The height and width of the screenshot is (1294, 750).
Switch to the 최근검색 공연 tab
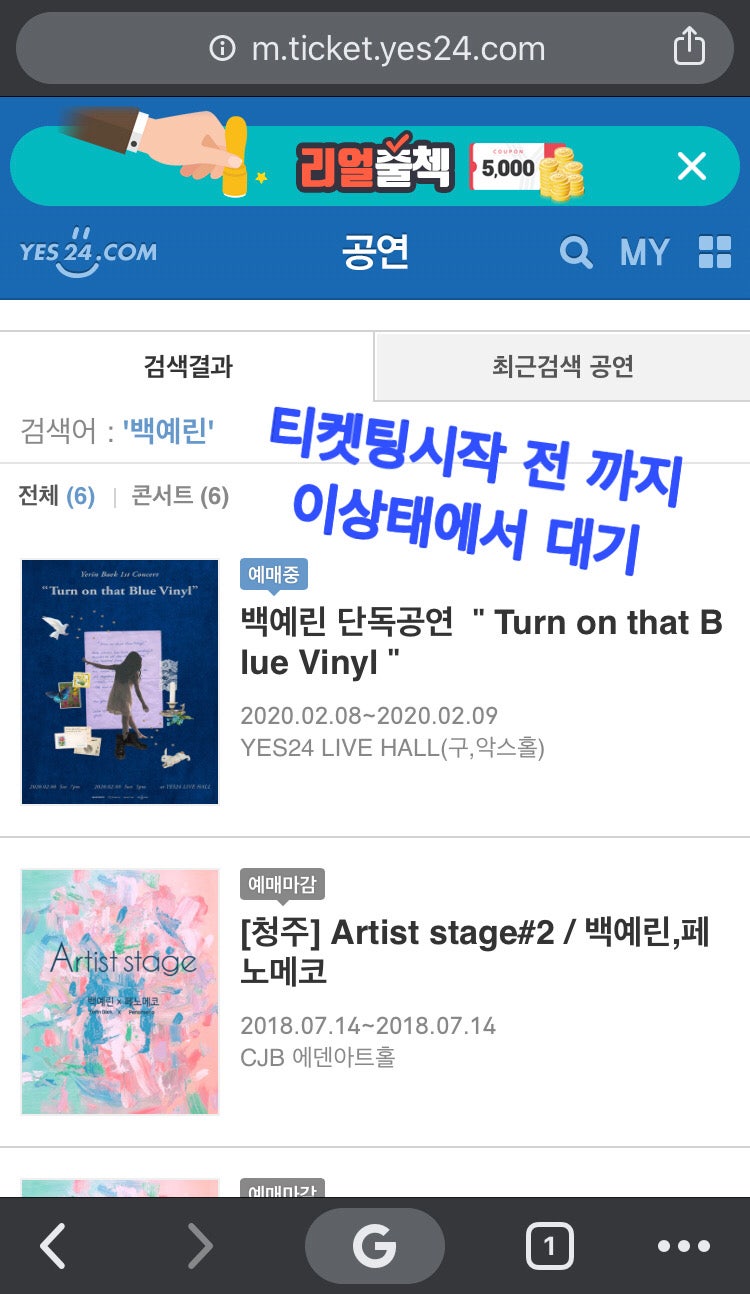(x=562, y=366)
